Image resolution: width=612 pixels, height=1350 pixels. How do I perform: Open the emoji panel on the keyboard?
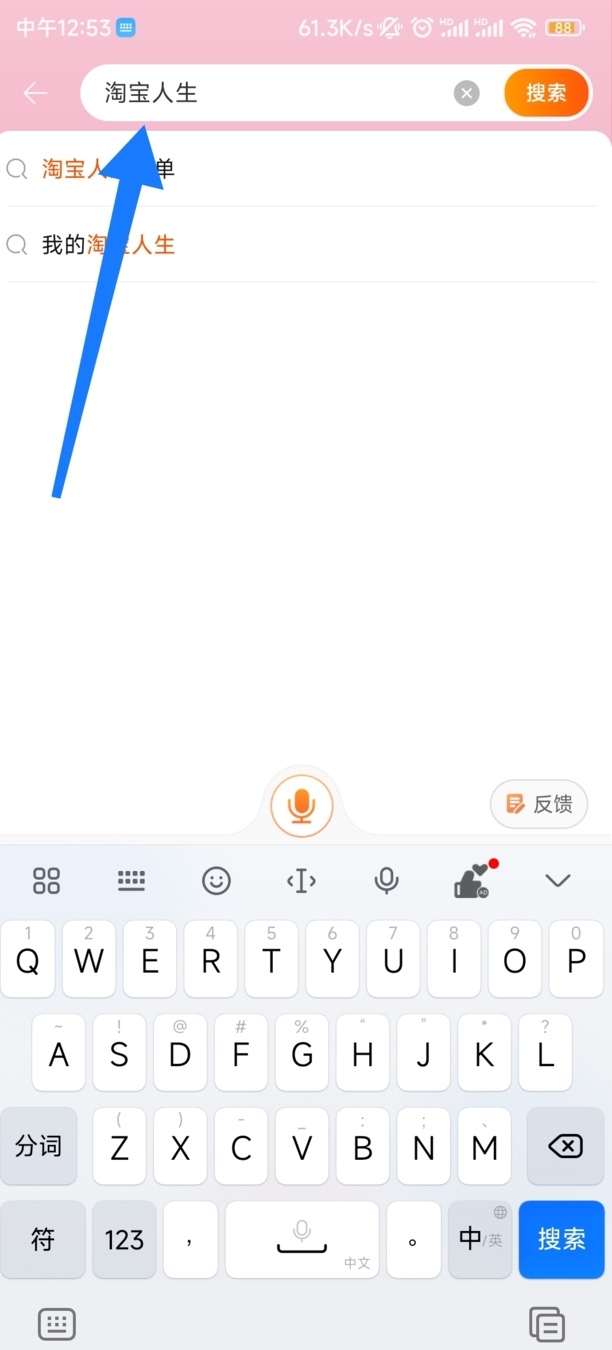coord(216,880)
